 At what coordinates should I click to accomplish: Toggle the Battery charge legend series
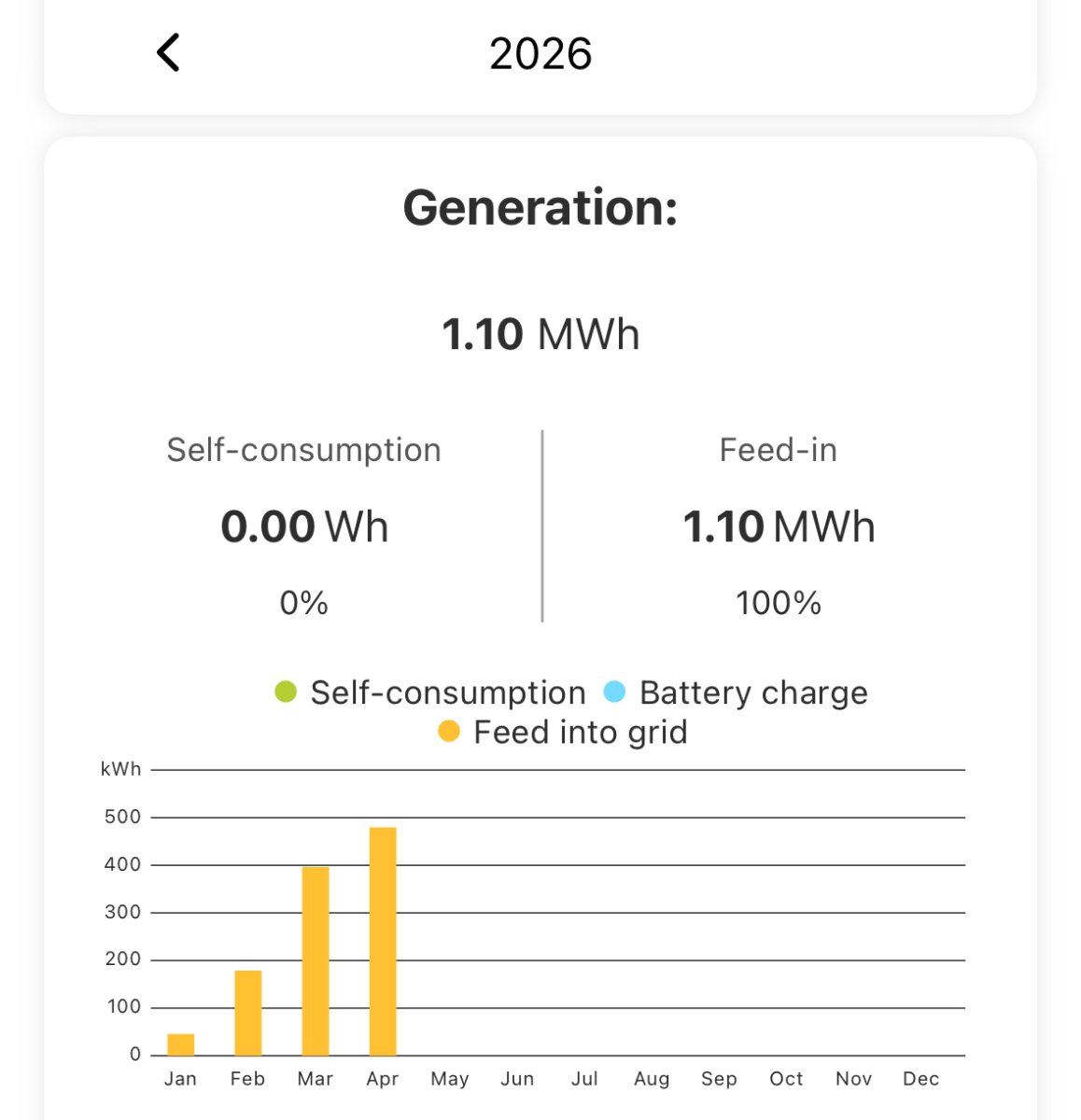736,693
